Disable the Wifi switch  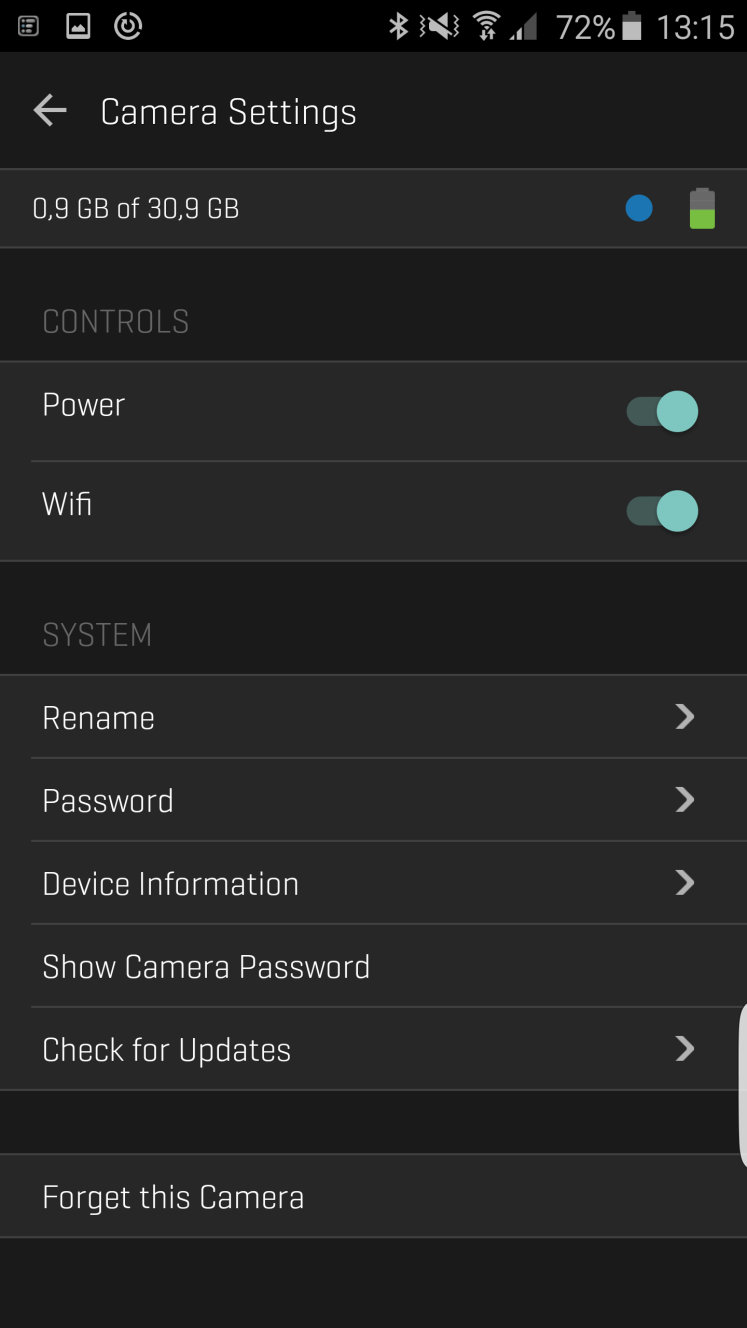pyautogui.click(x=662, y=511)
